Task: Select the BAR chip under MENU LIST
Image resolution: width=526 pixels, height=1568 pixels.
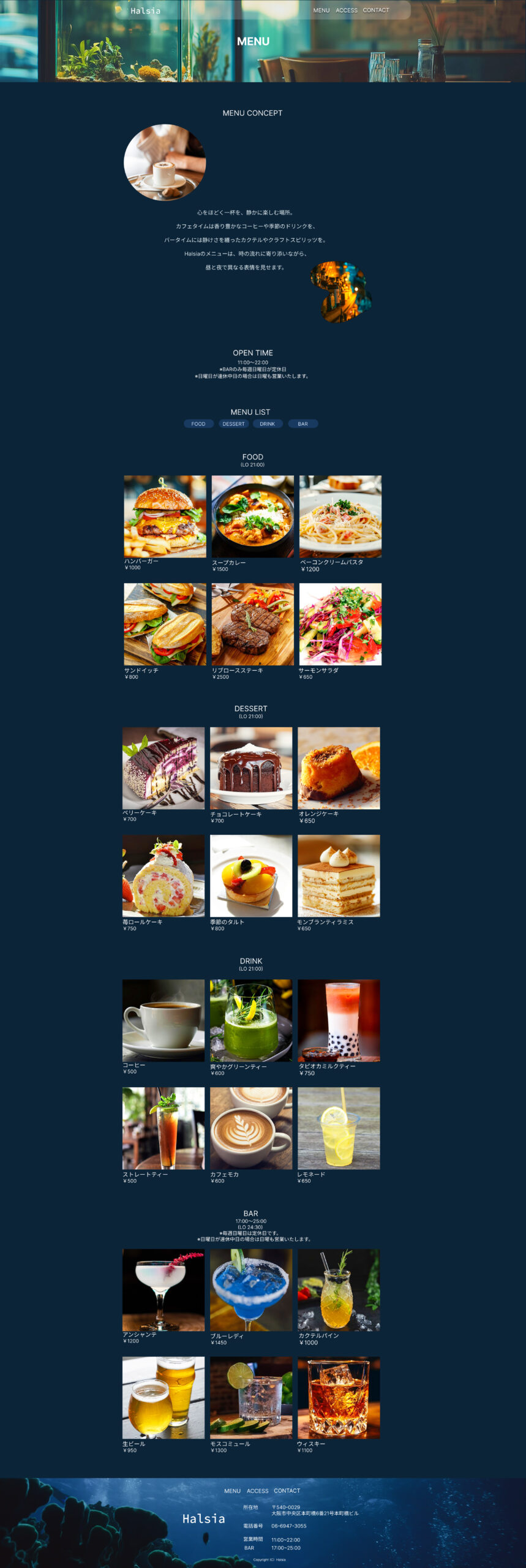Action: point(302,424)
